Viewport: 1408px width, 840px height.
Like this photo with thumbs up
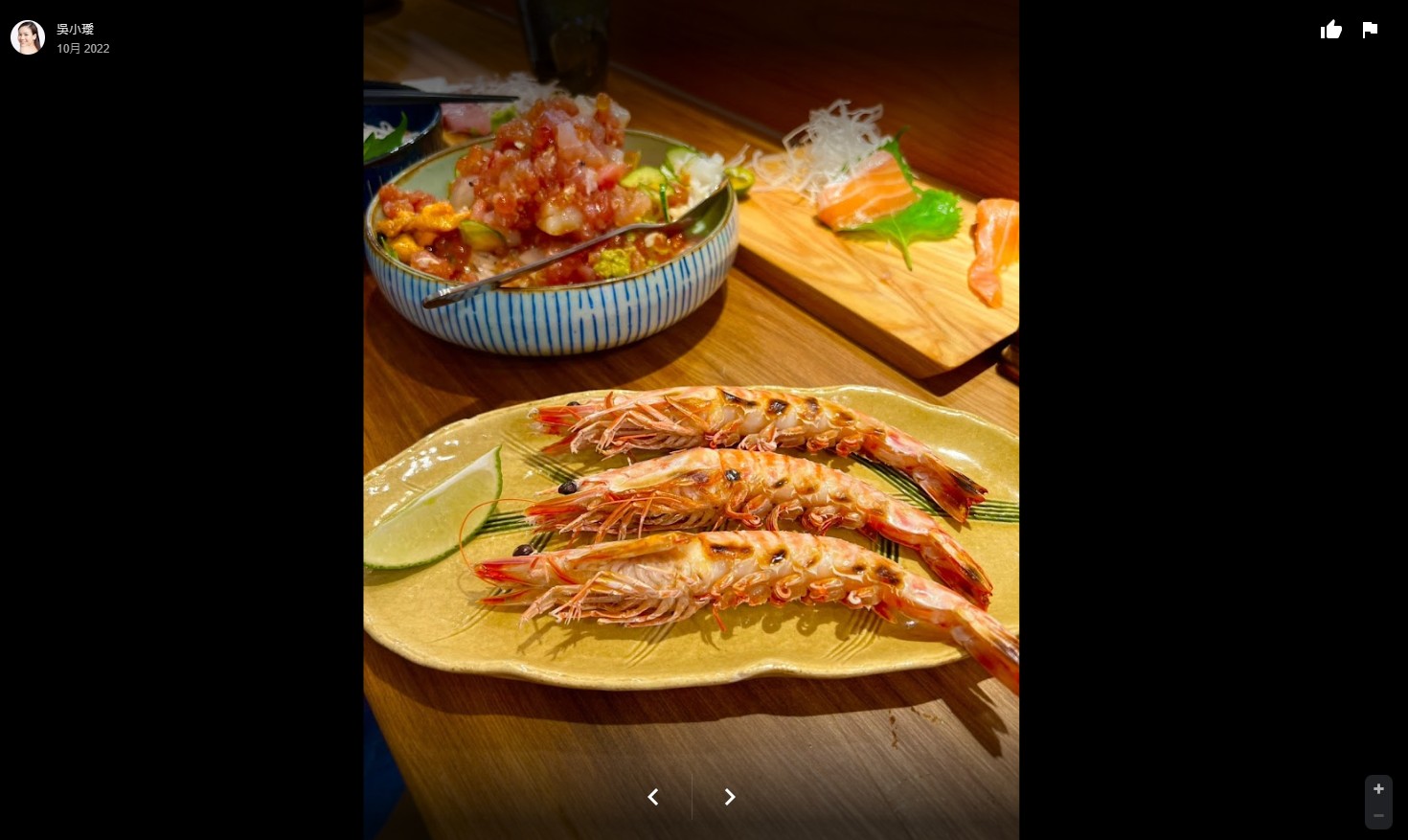coord(1330,30)
